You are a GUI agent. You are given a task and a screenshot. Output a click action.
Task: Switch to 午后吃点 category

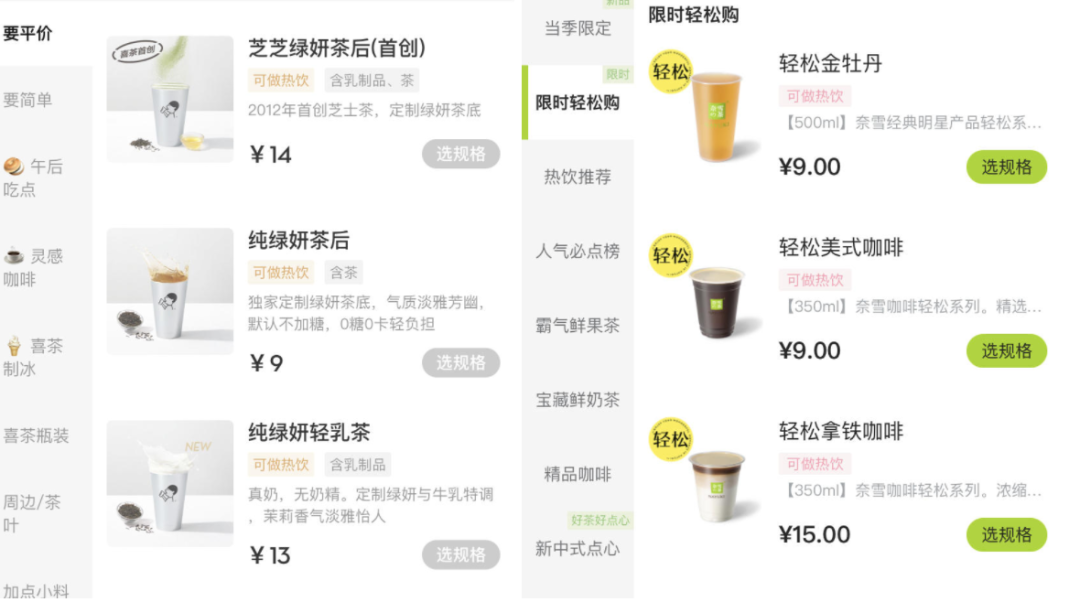34,178
